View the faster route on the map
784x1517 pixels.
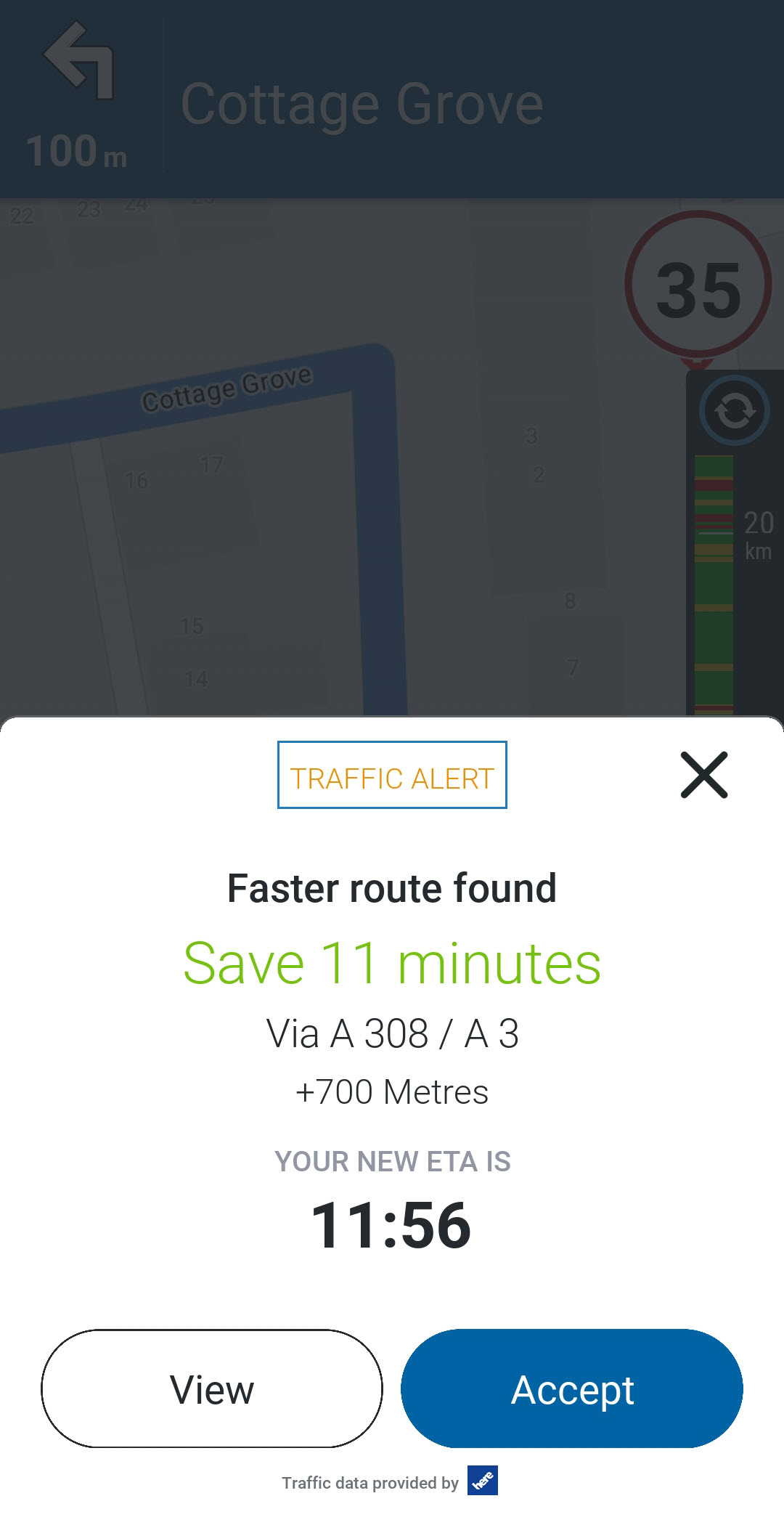tap(211, 1388)
